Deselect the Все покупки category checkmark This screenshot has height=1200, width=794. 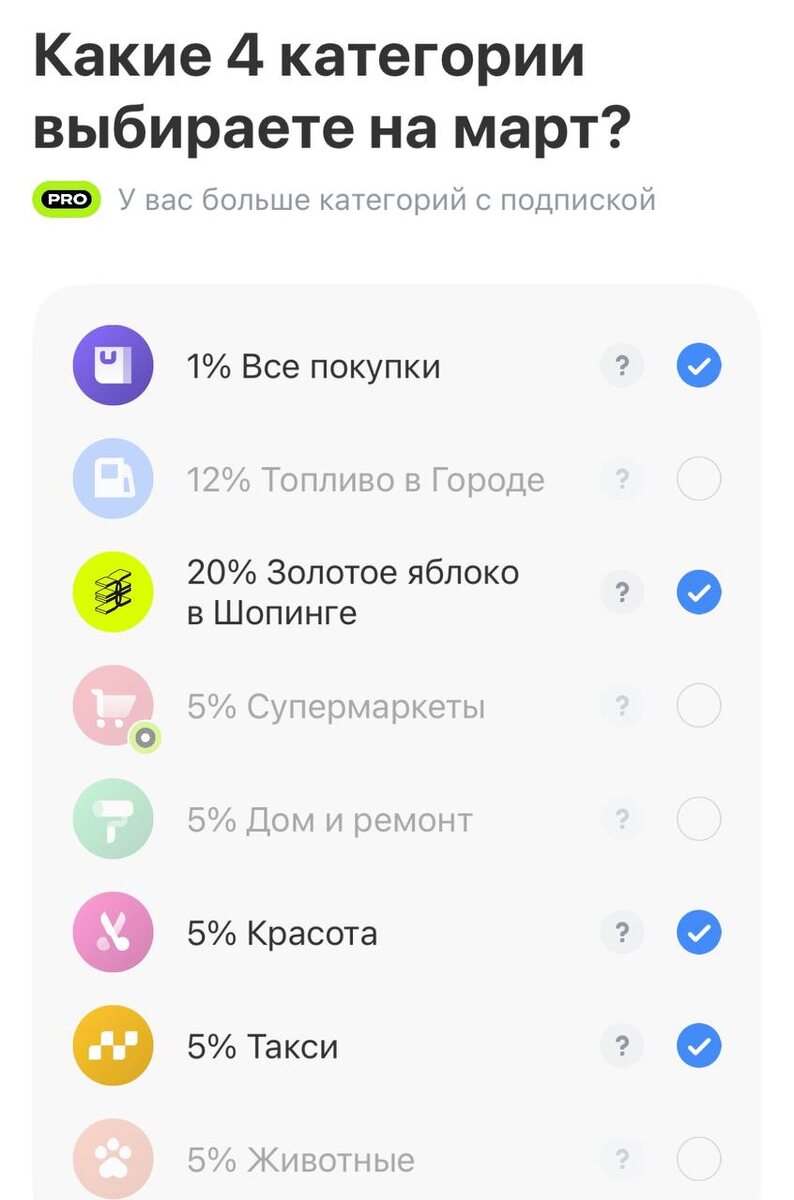[x=699, y=365]
